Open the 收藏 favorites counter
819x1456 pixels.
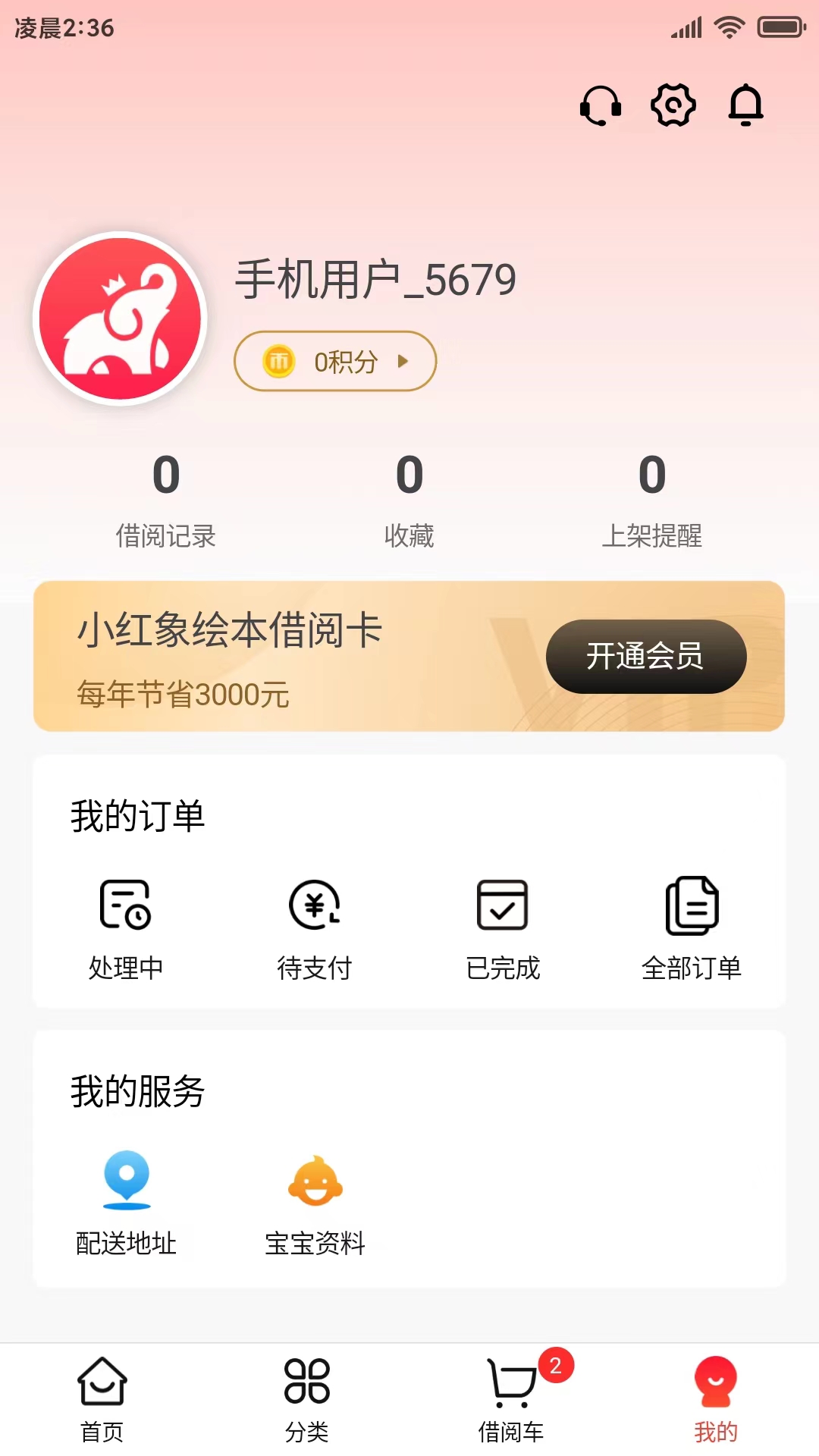(x=409, y=500)
